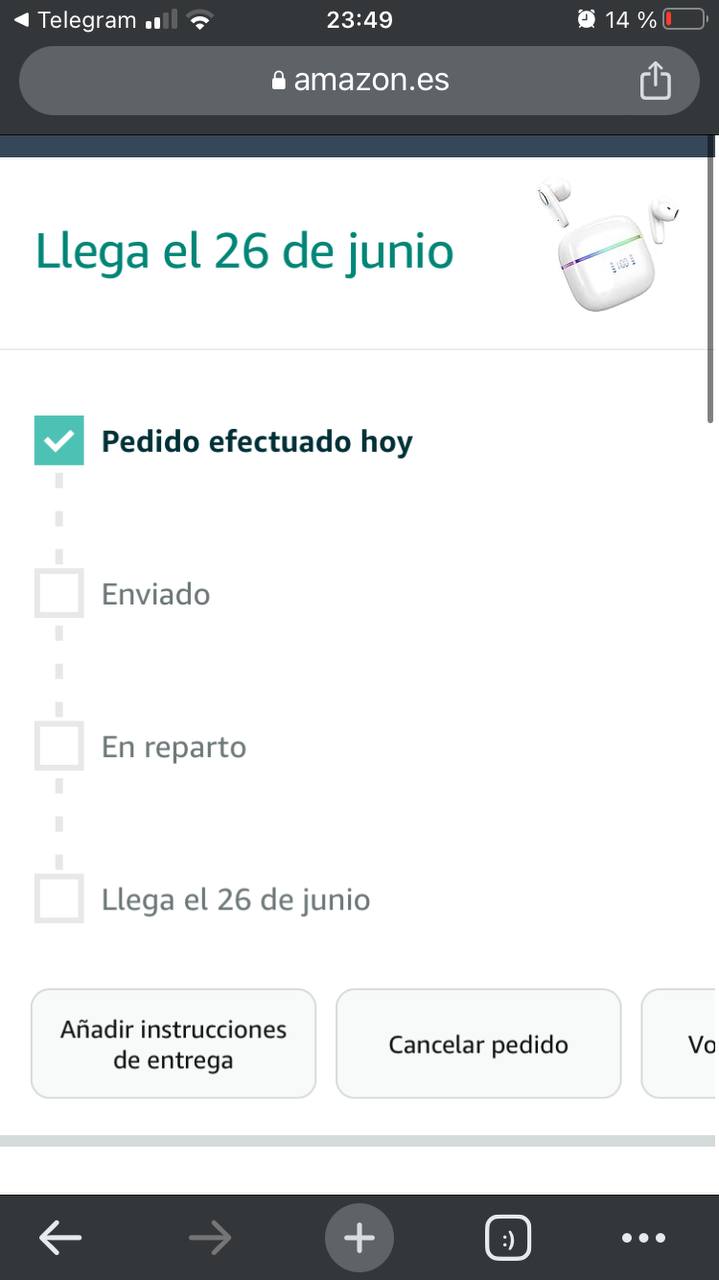
Task: Open the browser's three-dot menu
Action: 643,1239
